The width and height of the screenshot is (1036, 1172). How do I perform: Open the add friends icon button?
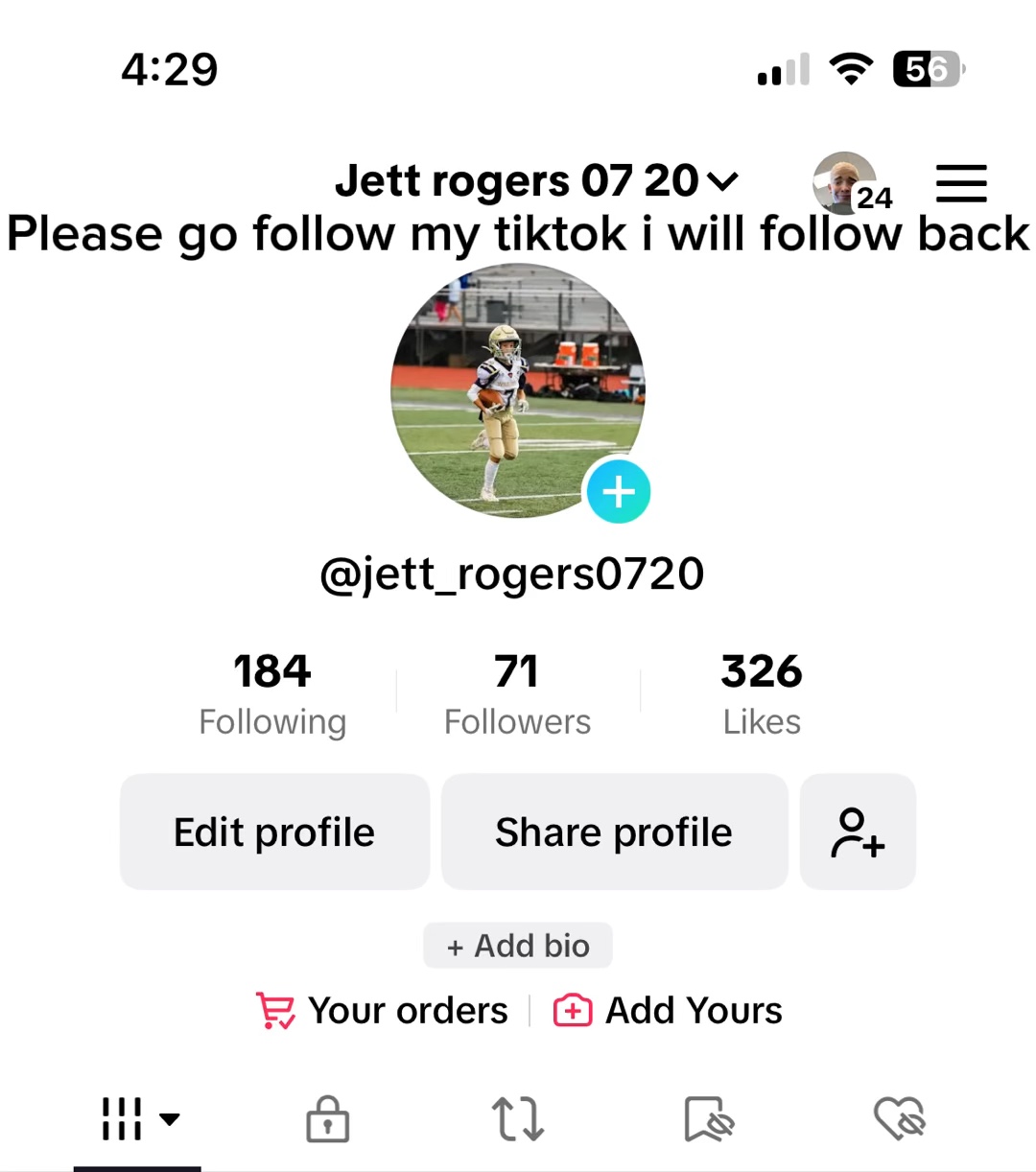click(858, 832)
